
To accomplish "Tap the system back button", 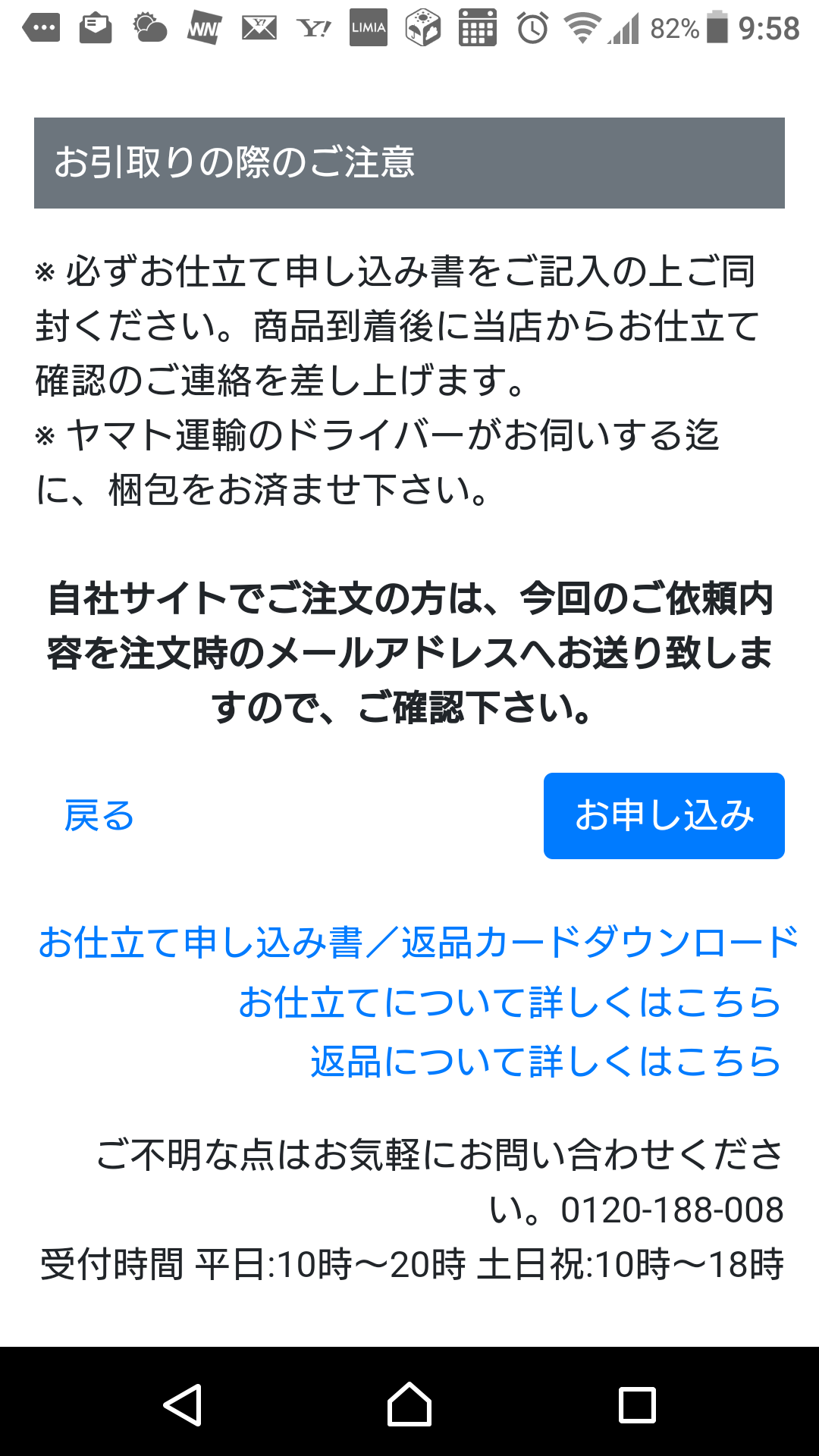I will pyautogui.click(x=183, y=1404).
